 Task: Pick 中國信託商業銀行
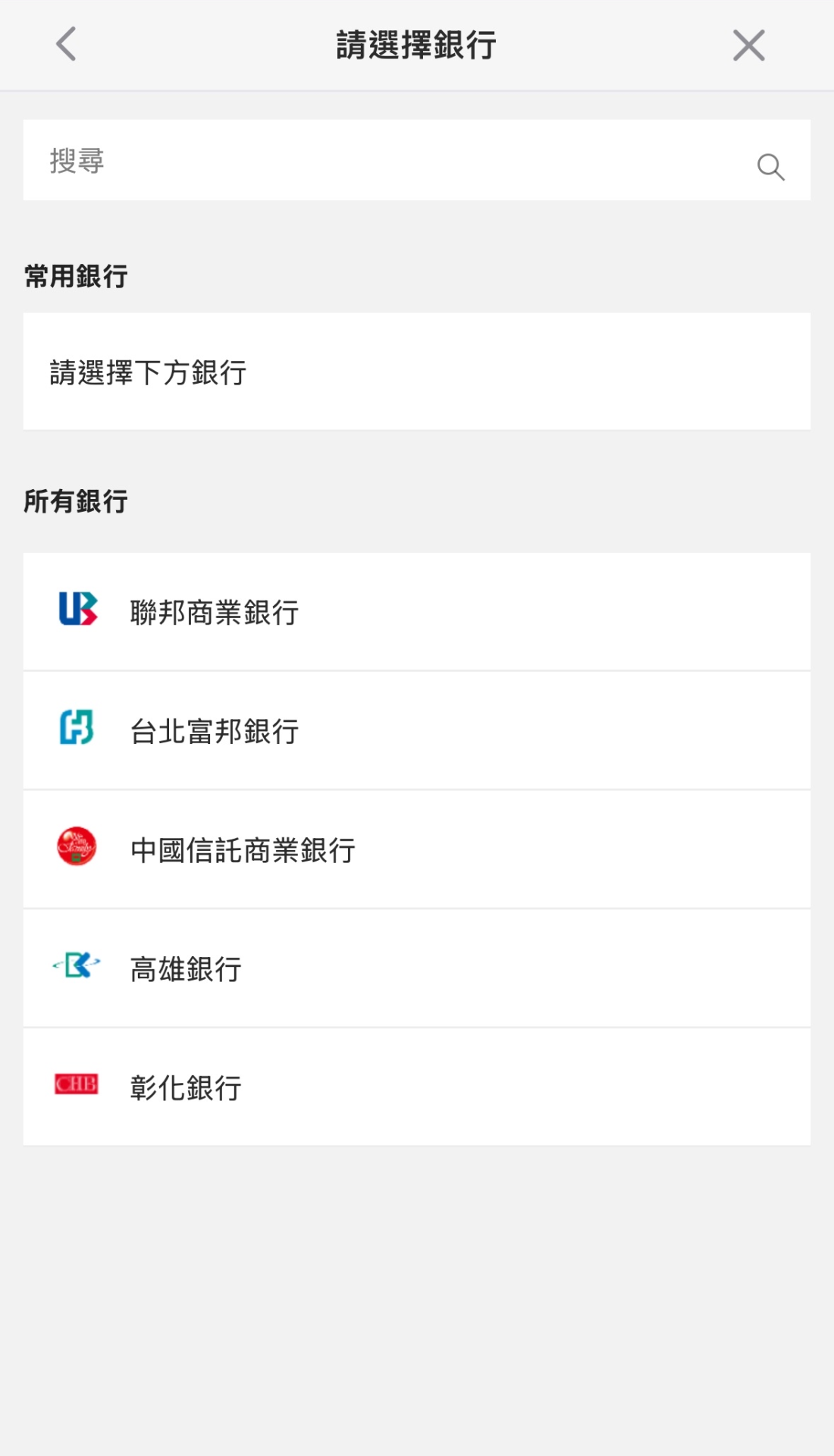tap(243, 850)
